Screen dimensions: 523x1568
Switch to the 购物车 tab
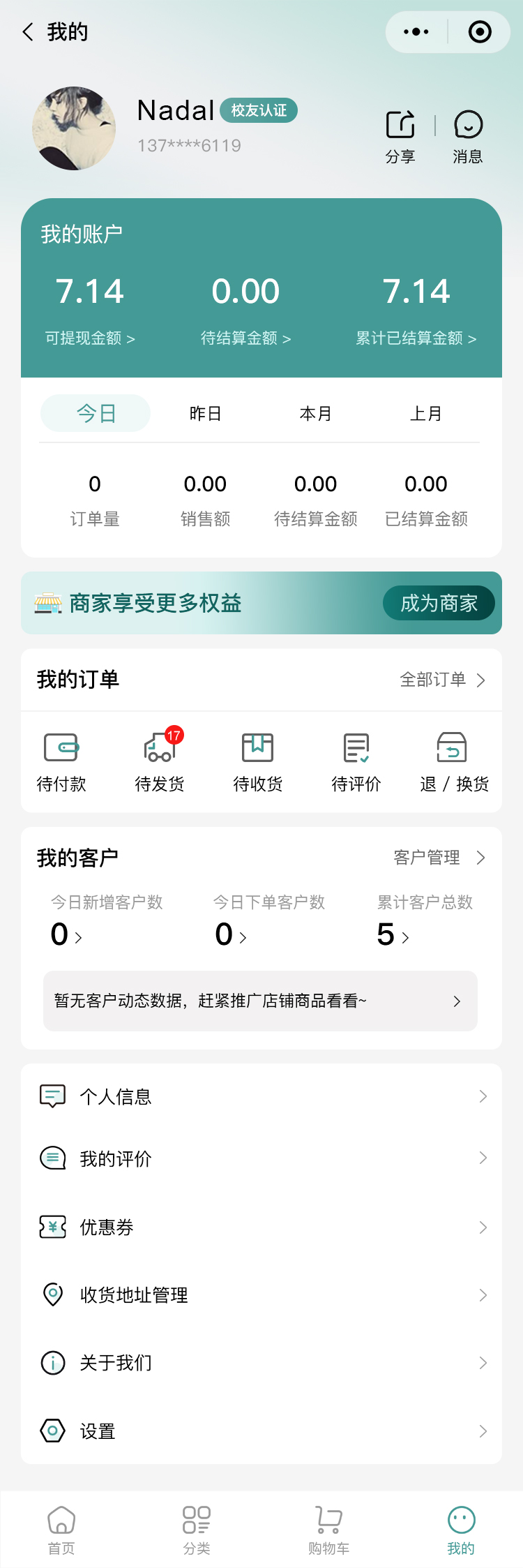(x=328, y=1530)
